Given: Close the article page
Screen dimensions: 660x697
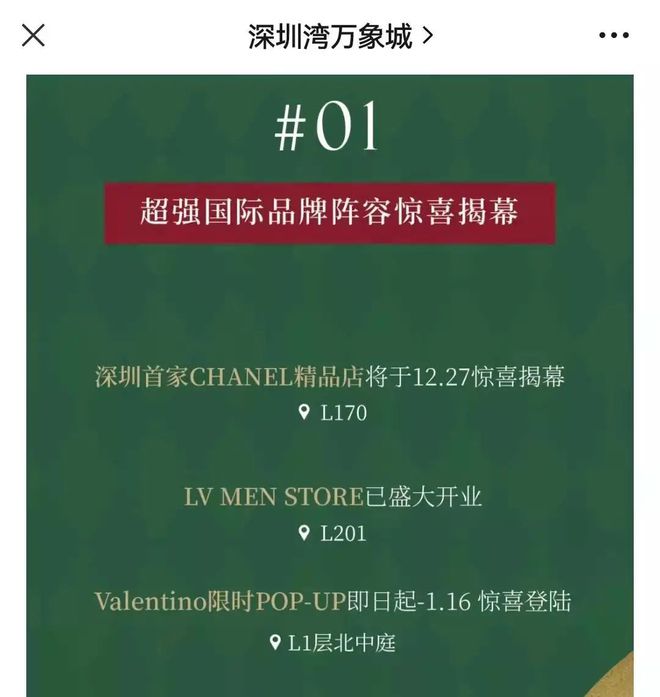Looking at the screenshot, I should pos(33,36).
